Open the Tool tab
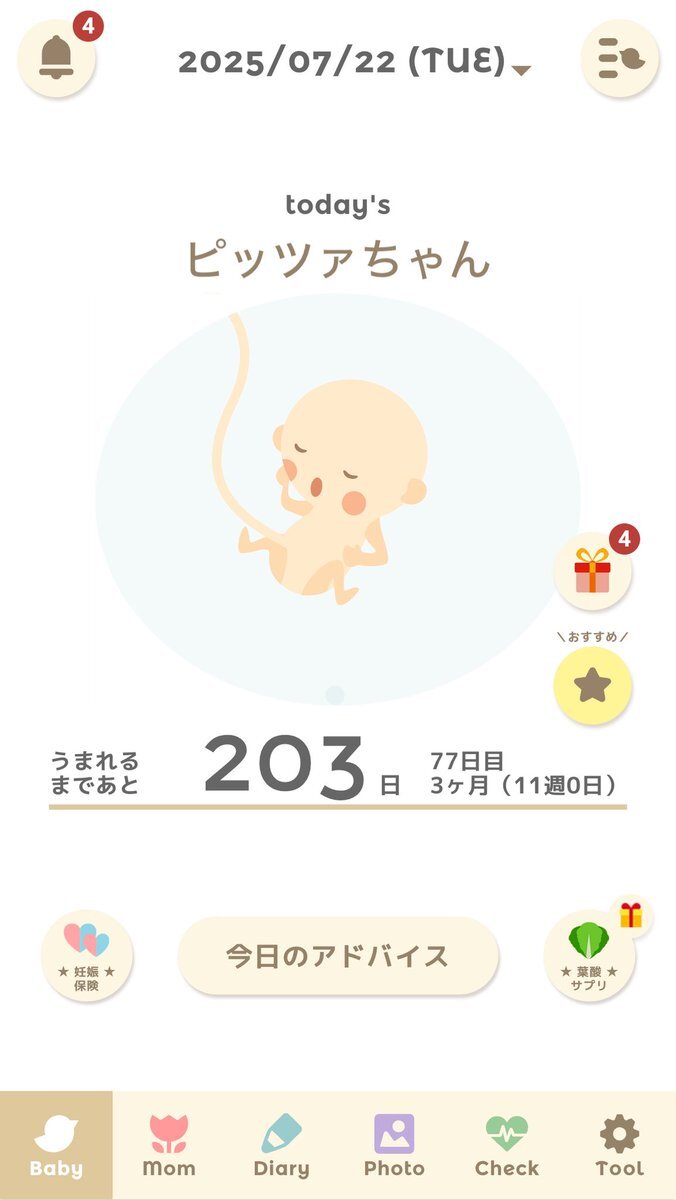676x1200 pixels. click(619, 1145)
